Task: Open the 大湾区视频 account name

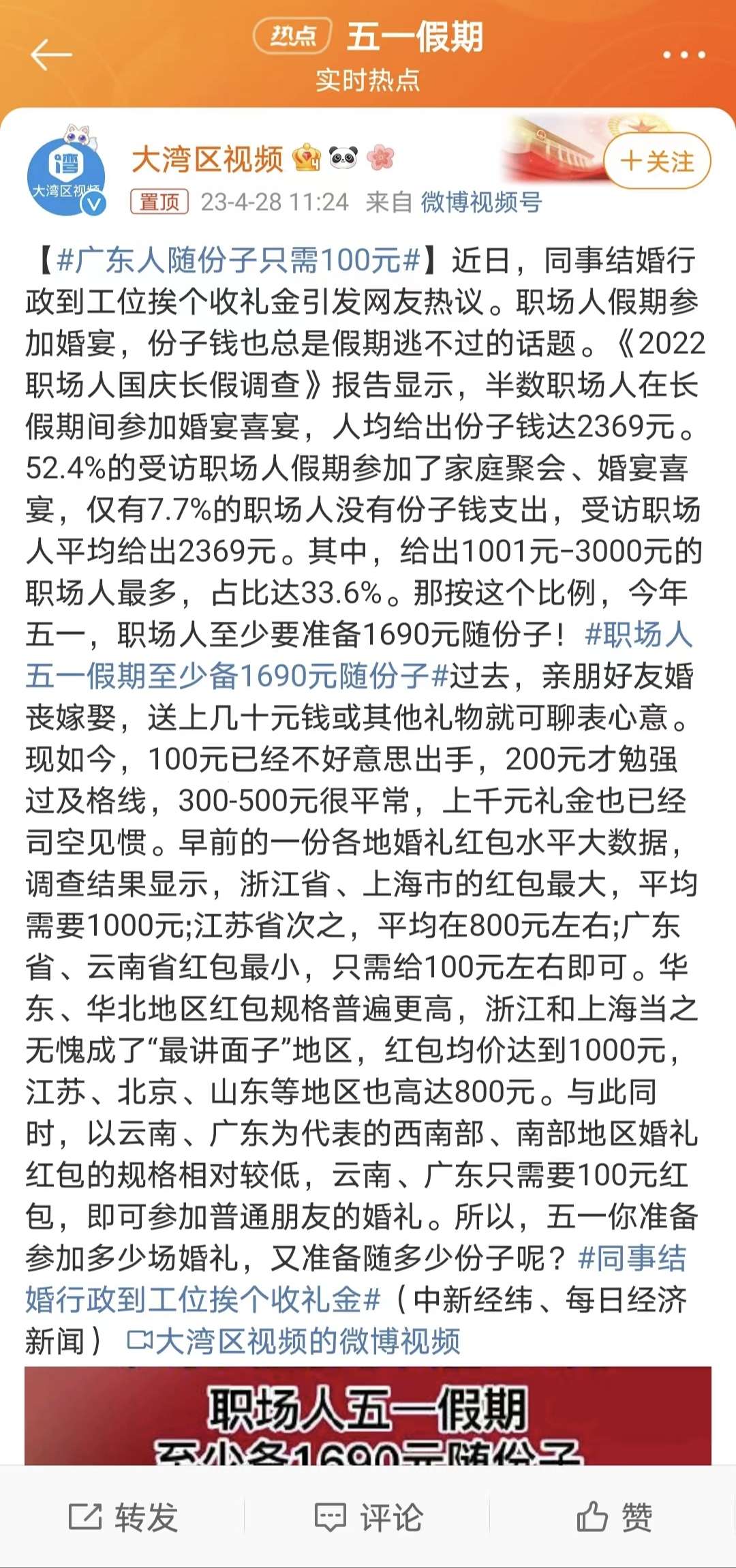Action: 207,159
